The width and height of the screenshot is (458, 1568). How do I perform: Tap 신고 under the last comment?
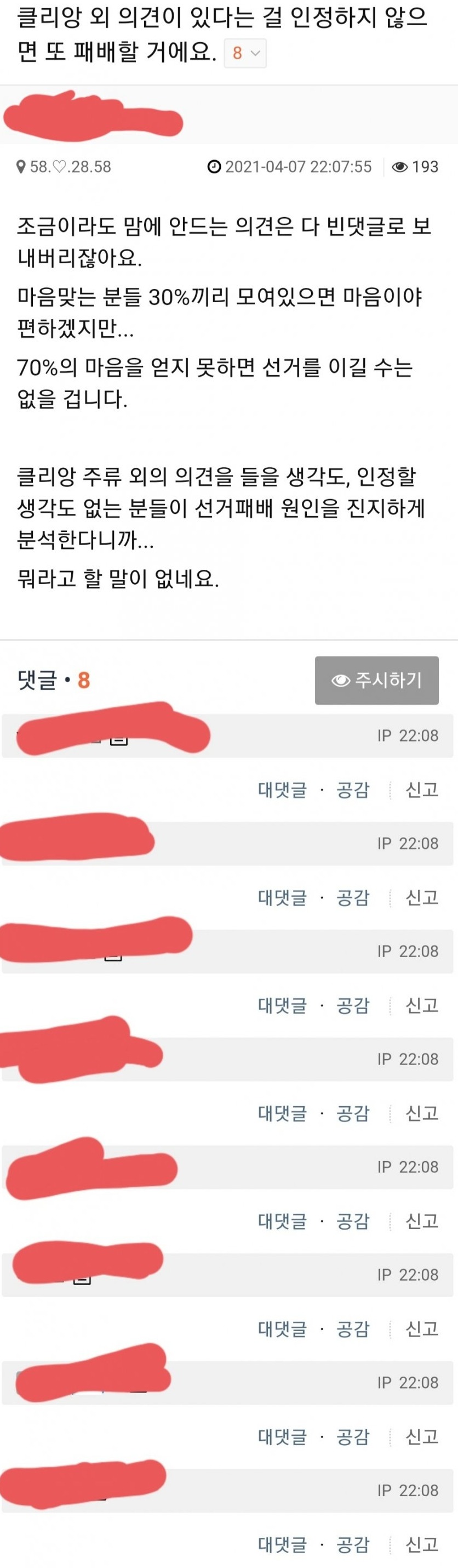(421, 1544)
